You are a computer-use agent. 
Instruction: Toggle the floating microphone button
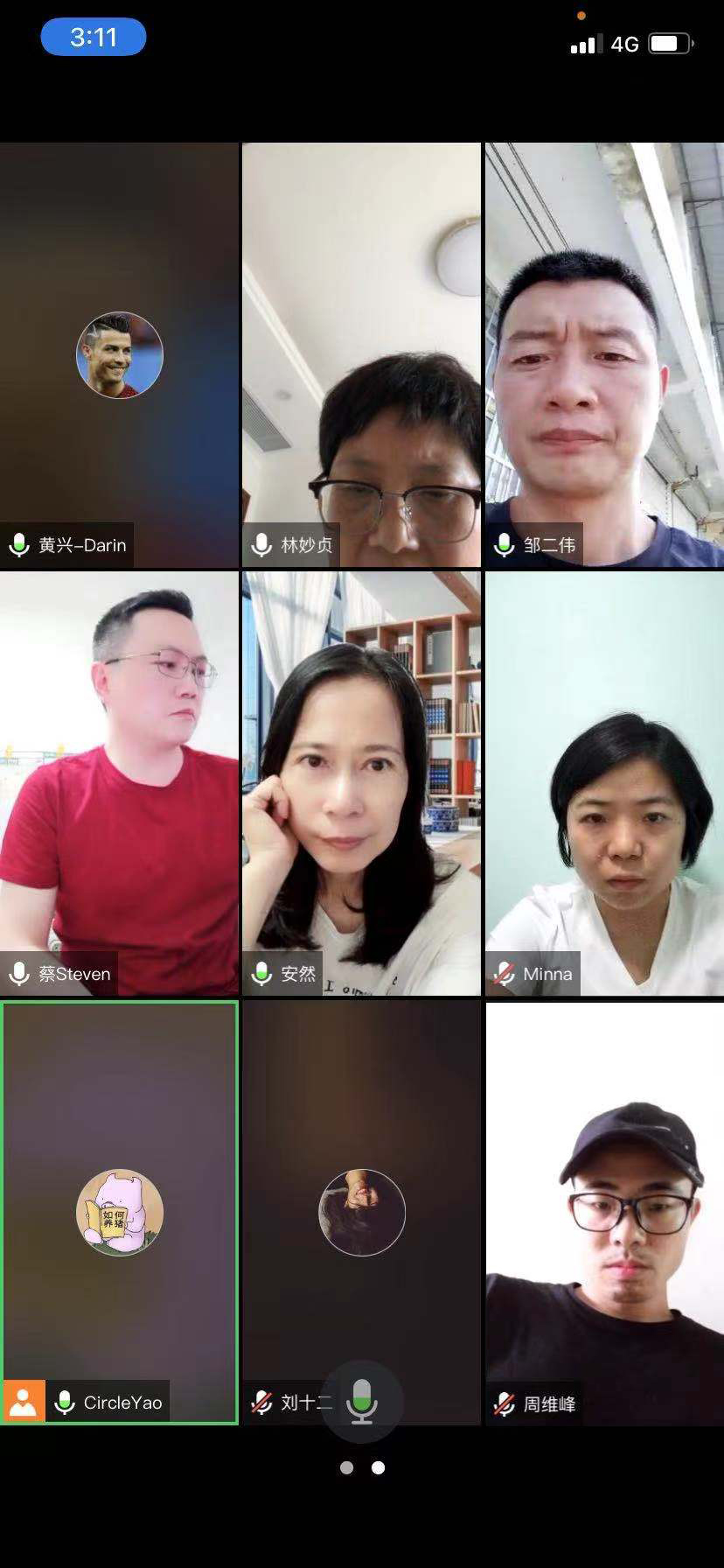click(361, 1402)
